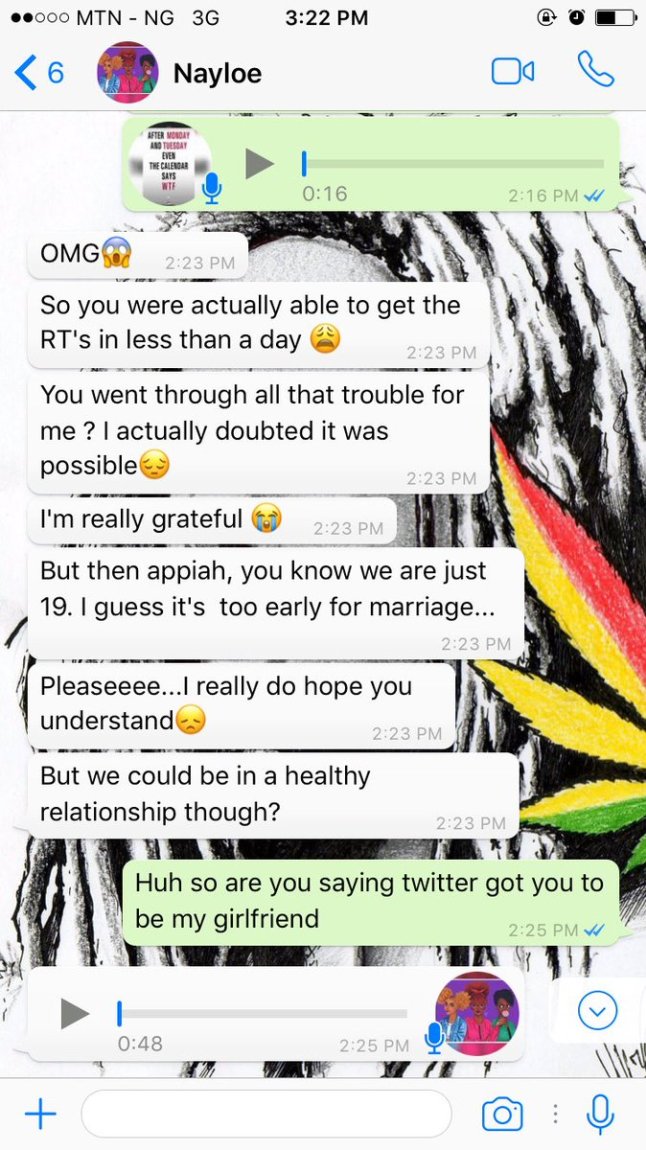Image resolution: width=646 pixels, height=1150 pixels.
Task: Tap the message text field
Action: [266, 1113]
